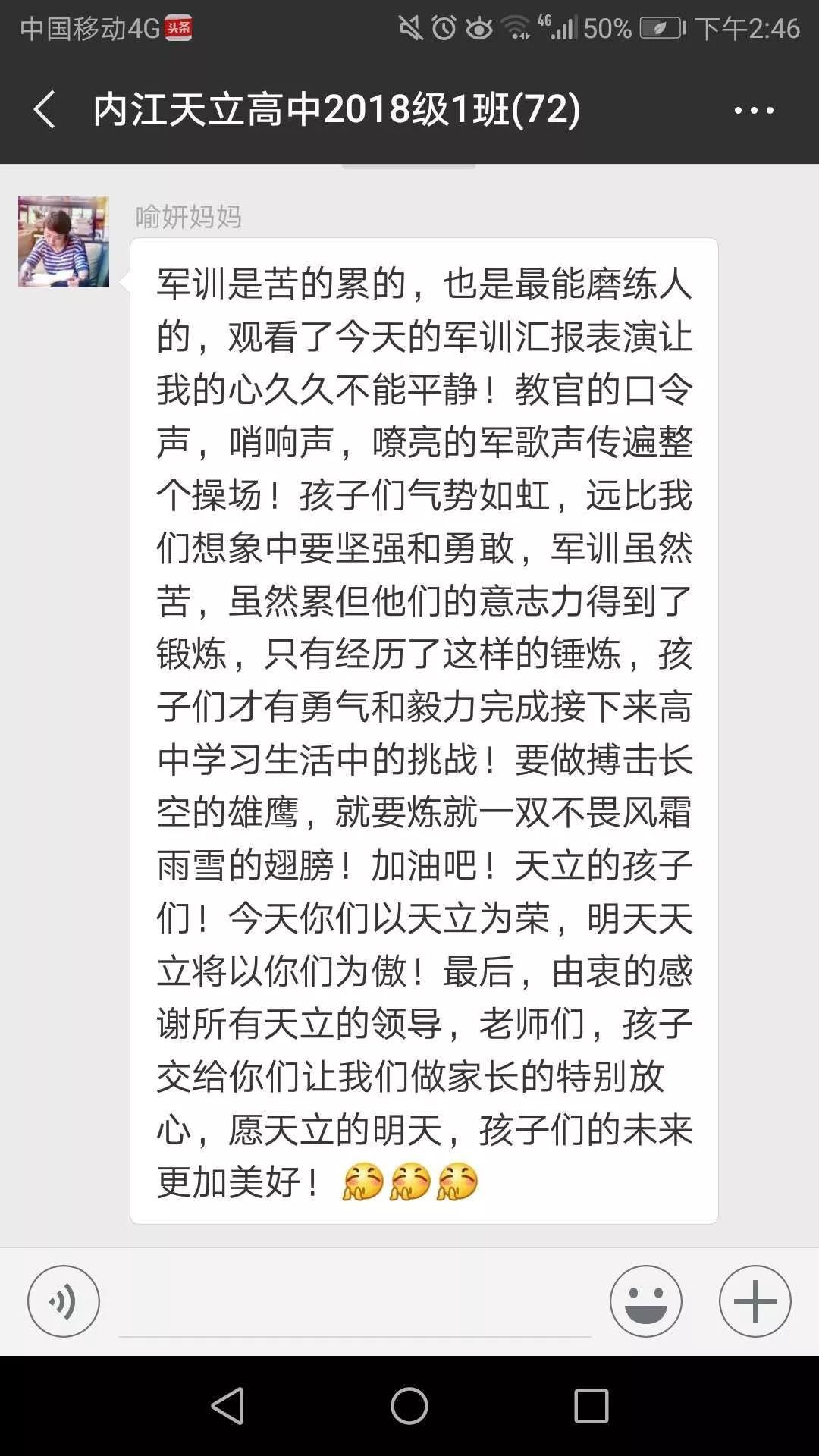Switch to voice message input
Viewport: 819px width, 1456px height.
(64, 1301)
